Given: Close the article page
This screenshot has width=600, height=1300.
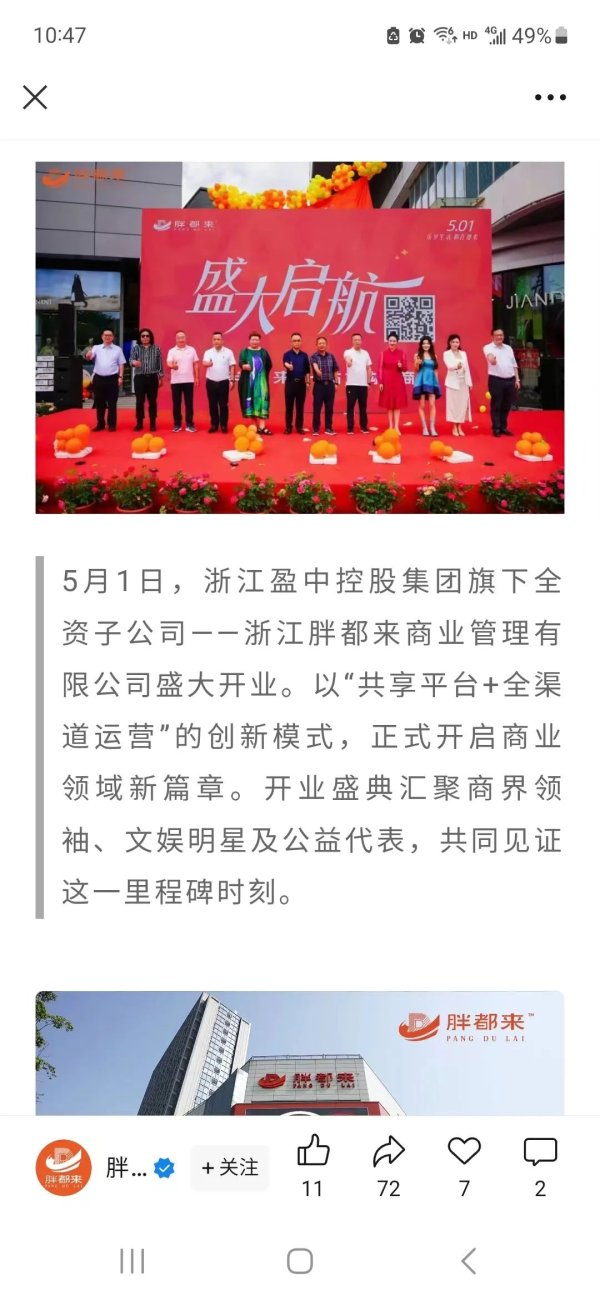Looking at the screenshot, I should [35, 97].
